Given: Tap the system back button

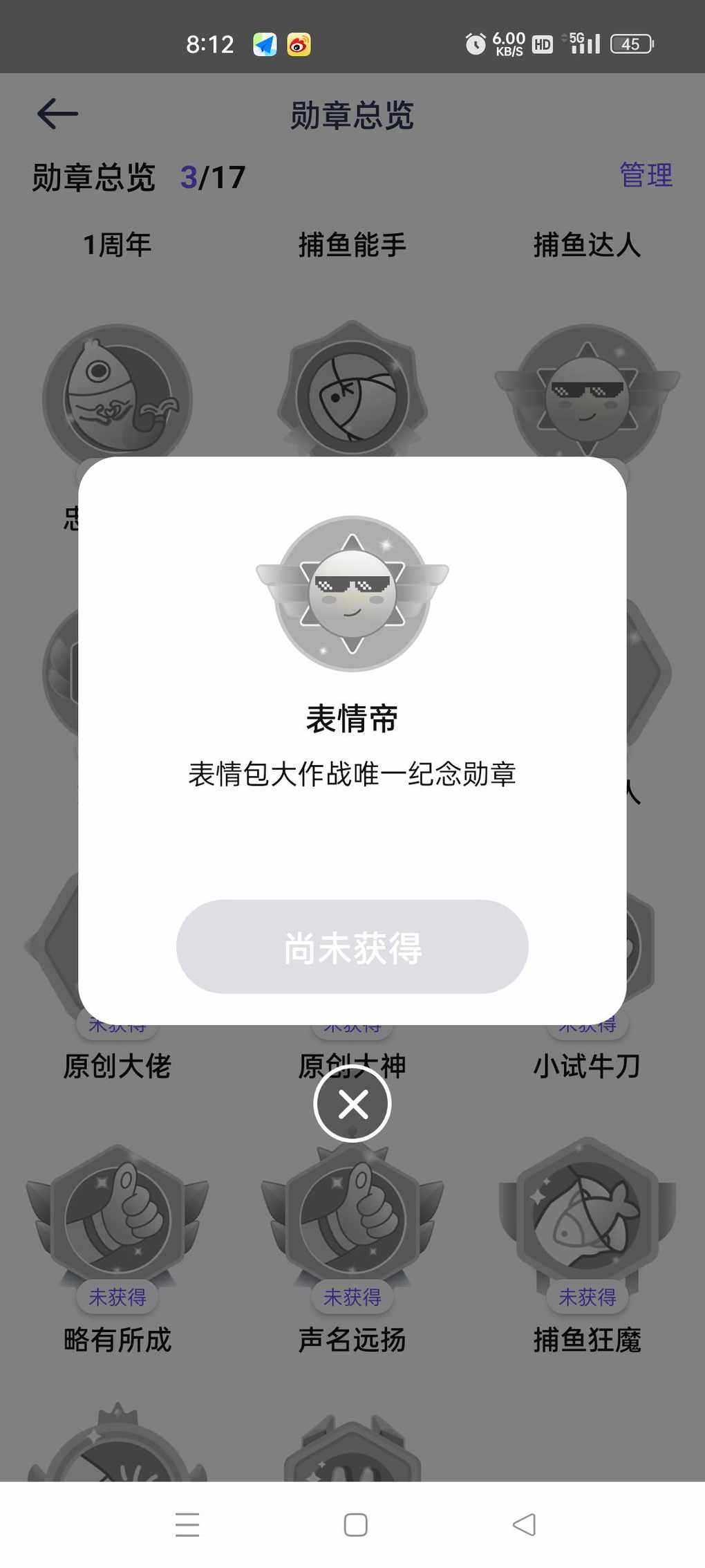Looking at the screenshot, I should coord(524,1525).
